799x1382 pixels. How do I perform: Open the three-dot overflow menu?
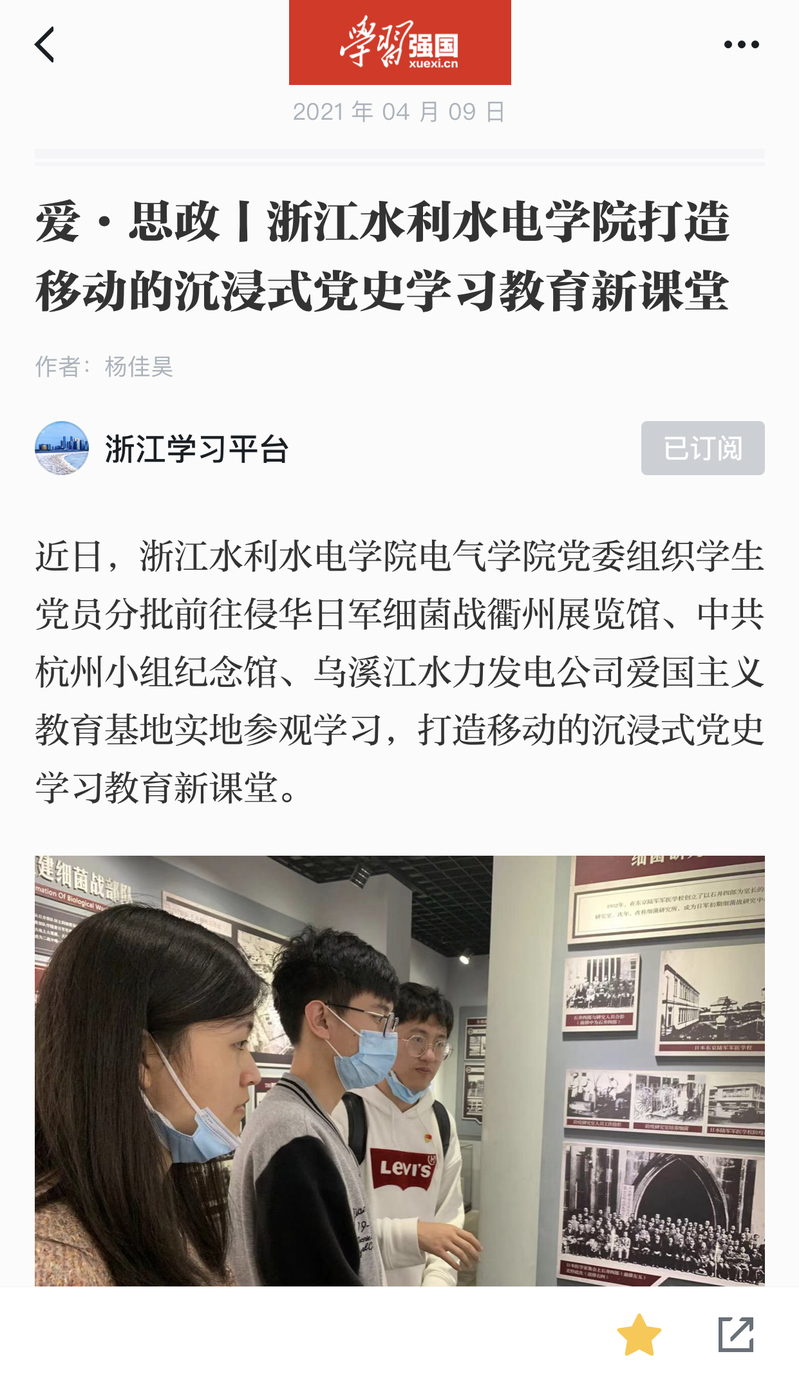click(x=741, y=45)
